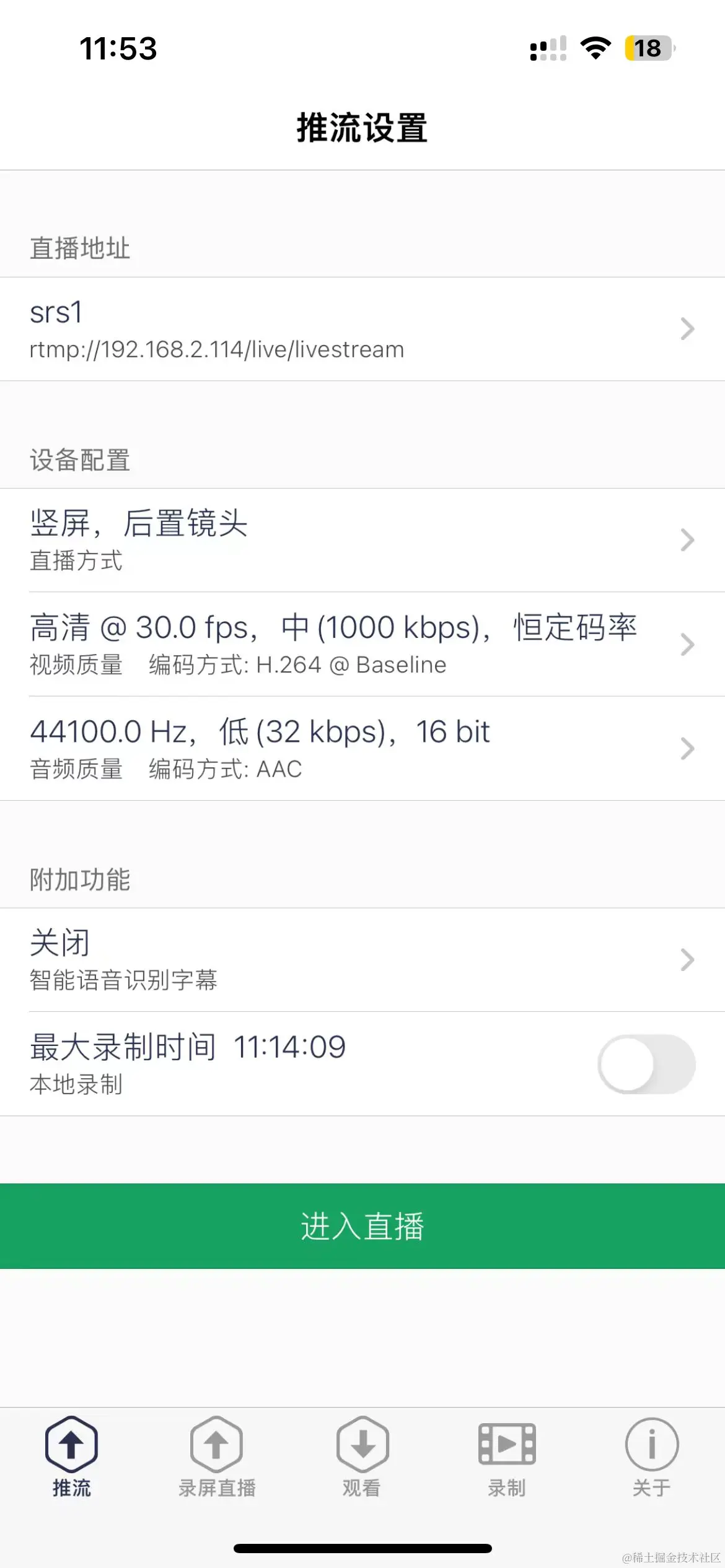Enable 本地录制 local recording switch
The image size is (725, 1568).
(x=646, y=1064)
